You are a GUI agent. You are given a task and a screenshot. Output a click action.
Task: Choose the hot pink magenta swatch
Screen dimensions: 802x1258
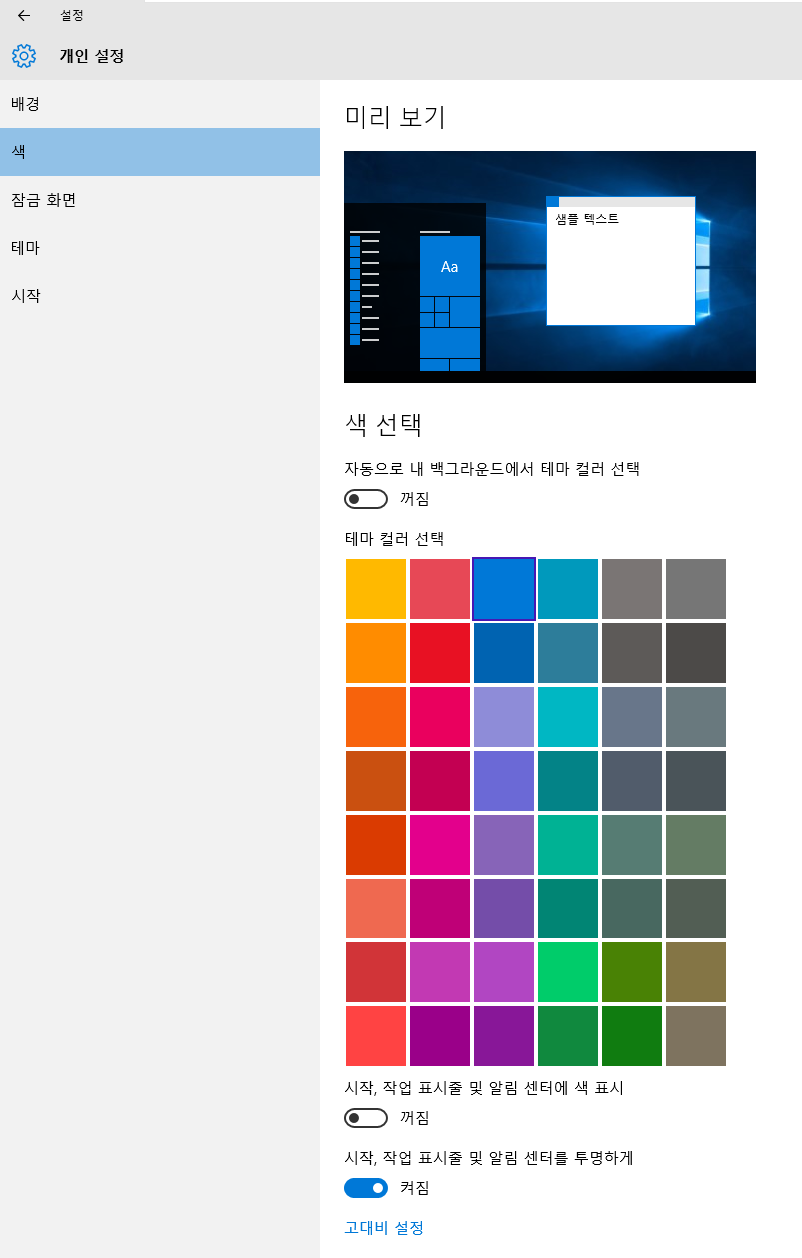click(440, 845)
